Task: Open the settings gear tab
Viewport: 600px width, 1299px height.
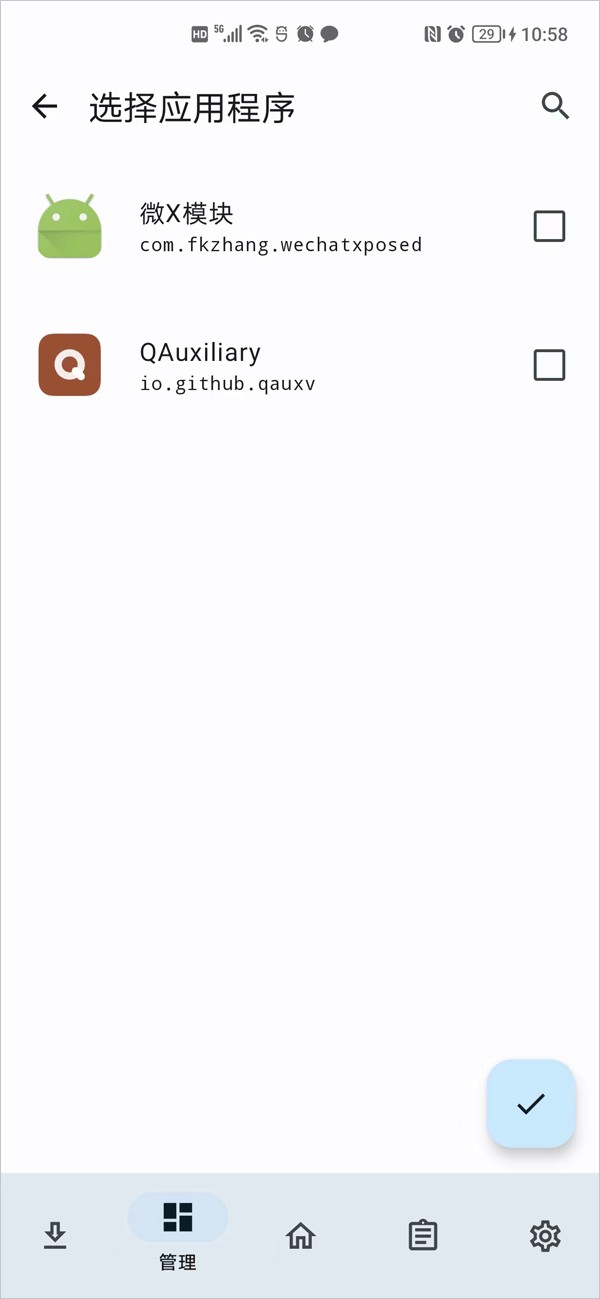Action: pos(545,1237)
